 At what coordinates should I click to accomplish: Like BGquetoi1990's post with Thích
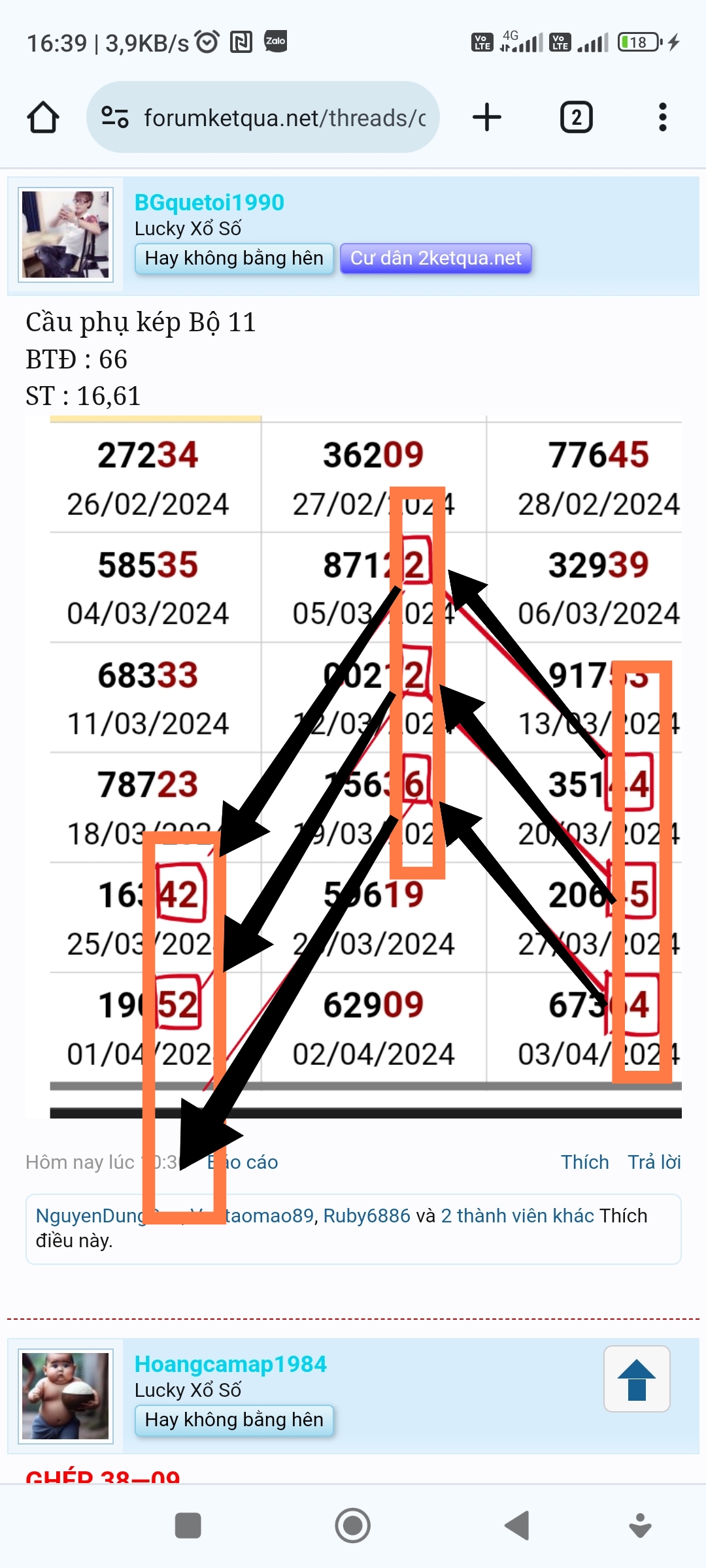[585, 1162]
